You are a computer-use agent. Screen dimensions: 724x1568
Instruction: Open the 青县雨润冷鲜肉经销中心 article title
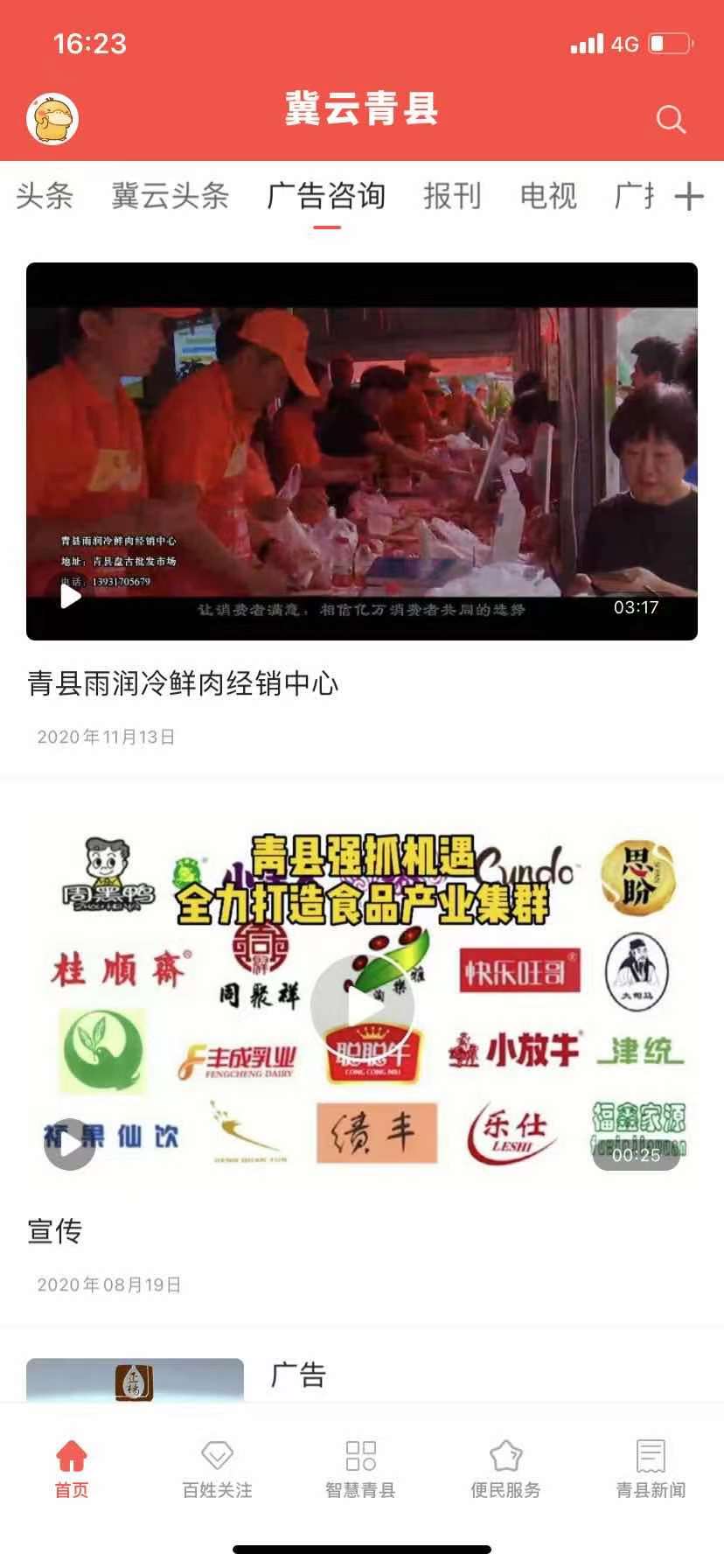point(183,683)
